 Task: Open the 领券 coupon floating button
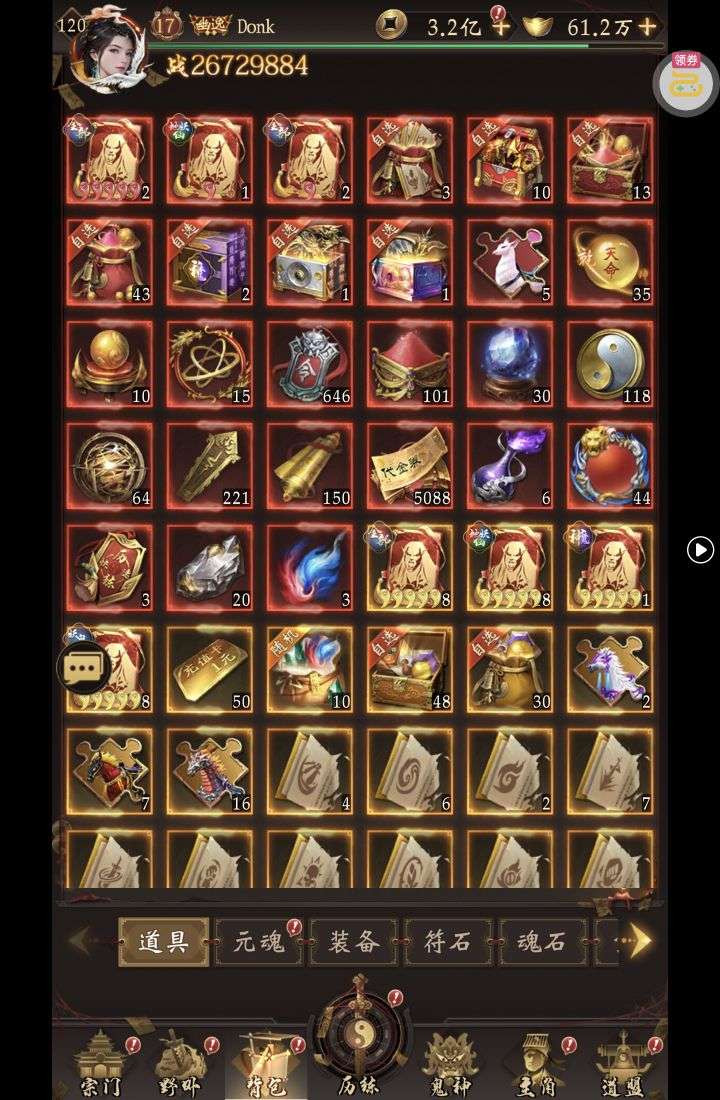point(686,82)
